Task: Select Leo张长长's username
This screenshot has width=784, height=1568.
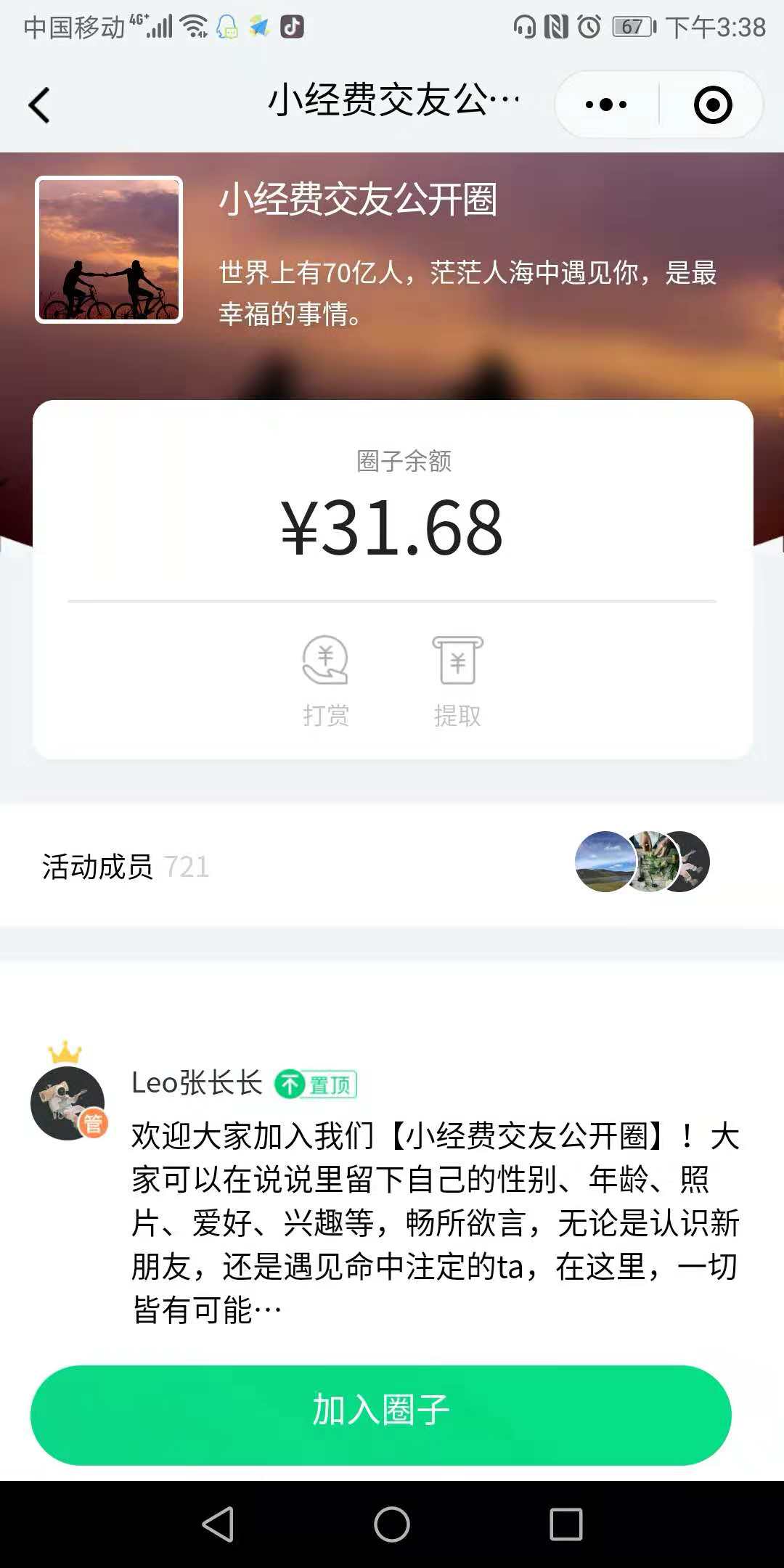Action: pos(196,1083)
